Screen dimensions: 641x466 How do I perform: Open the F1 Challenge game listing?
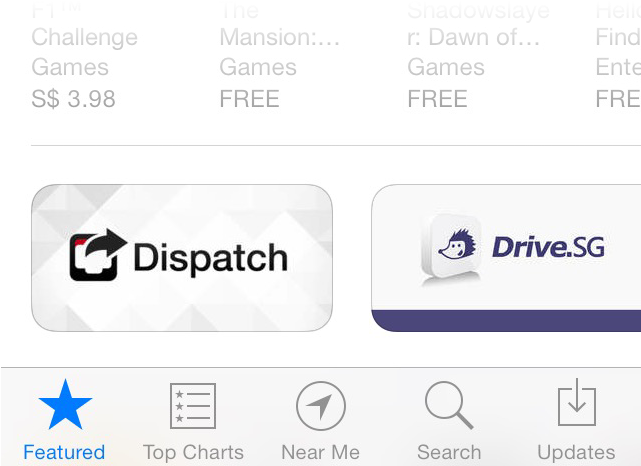click(84, 38)
